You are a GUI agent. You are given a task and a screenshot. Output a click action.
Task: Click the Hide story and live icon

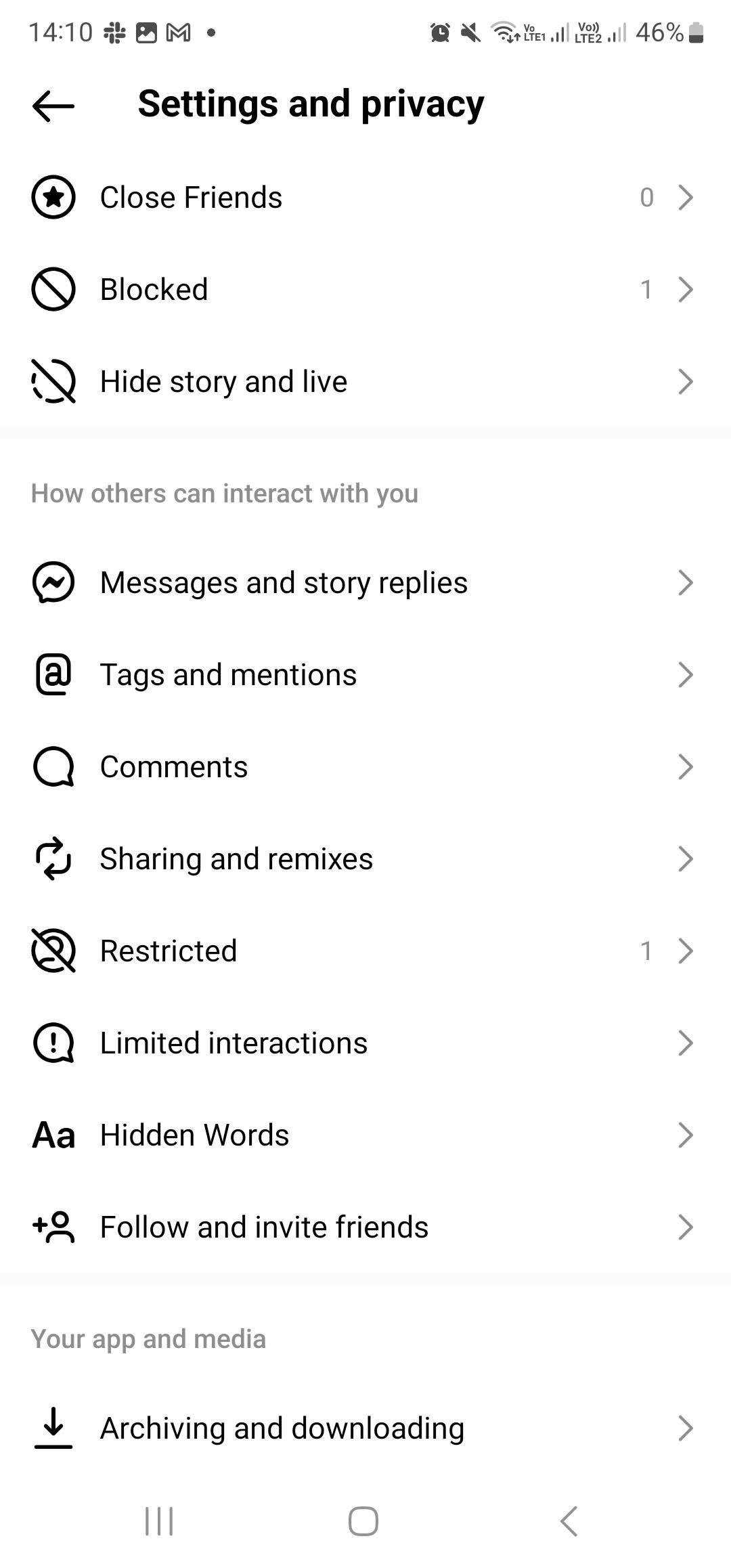[x=53, y=381]
